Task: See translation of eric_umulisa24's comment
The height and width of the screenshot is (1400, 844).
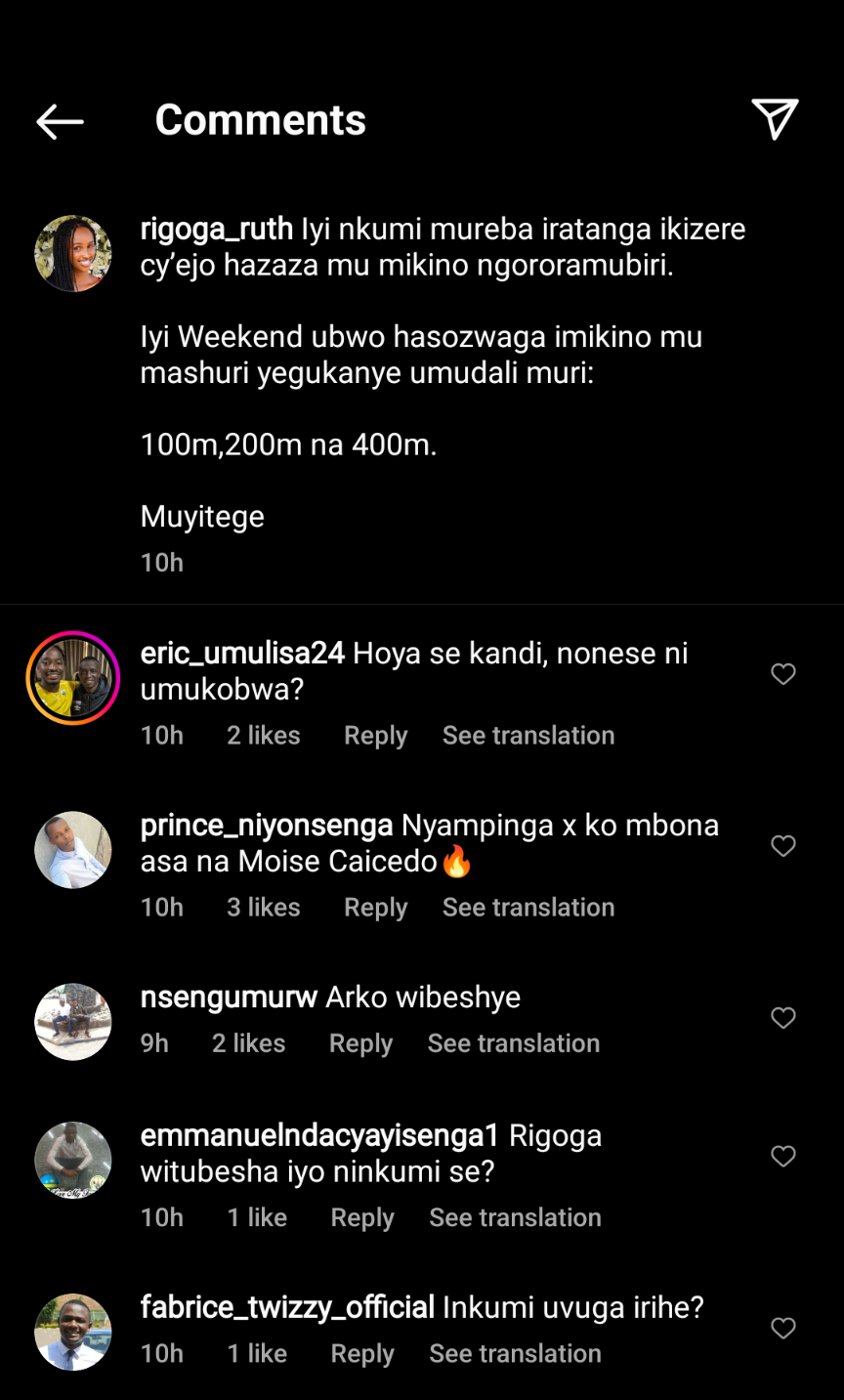Action: click(528, 736)
